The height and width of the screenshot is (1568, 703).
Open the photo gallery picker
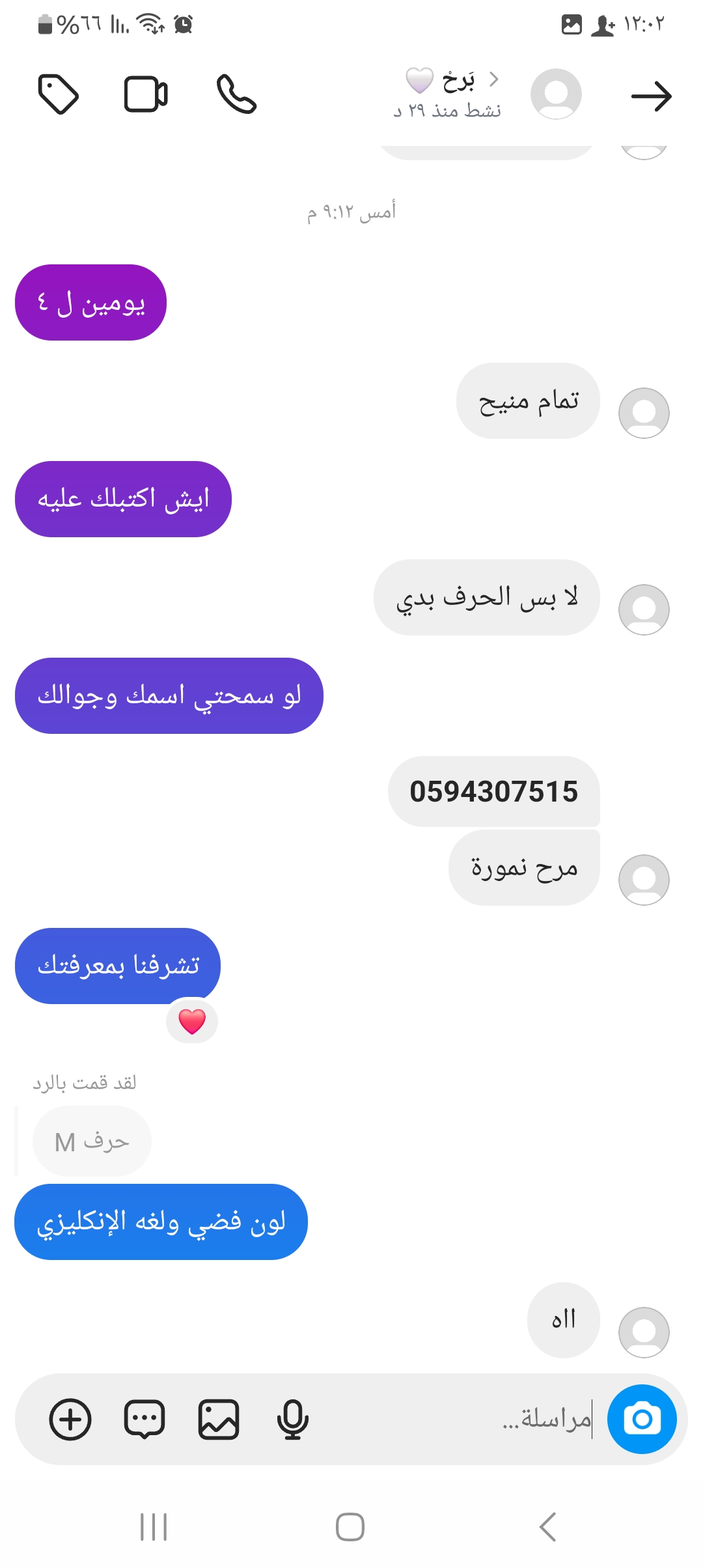[219, 1419]
